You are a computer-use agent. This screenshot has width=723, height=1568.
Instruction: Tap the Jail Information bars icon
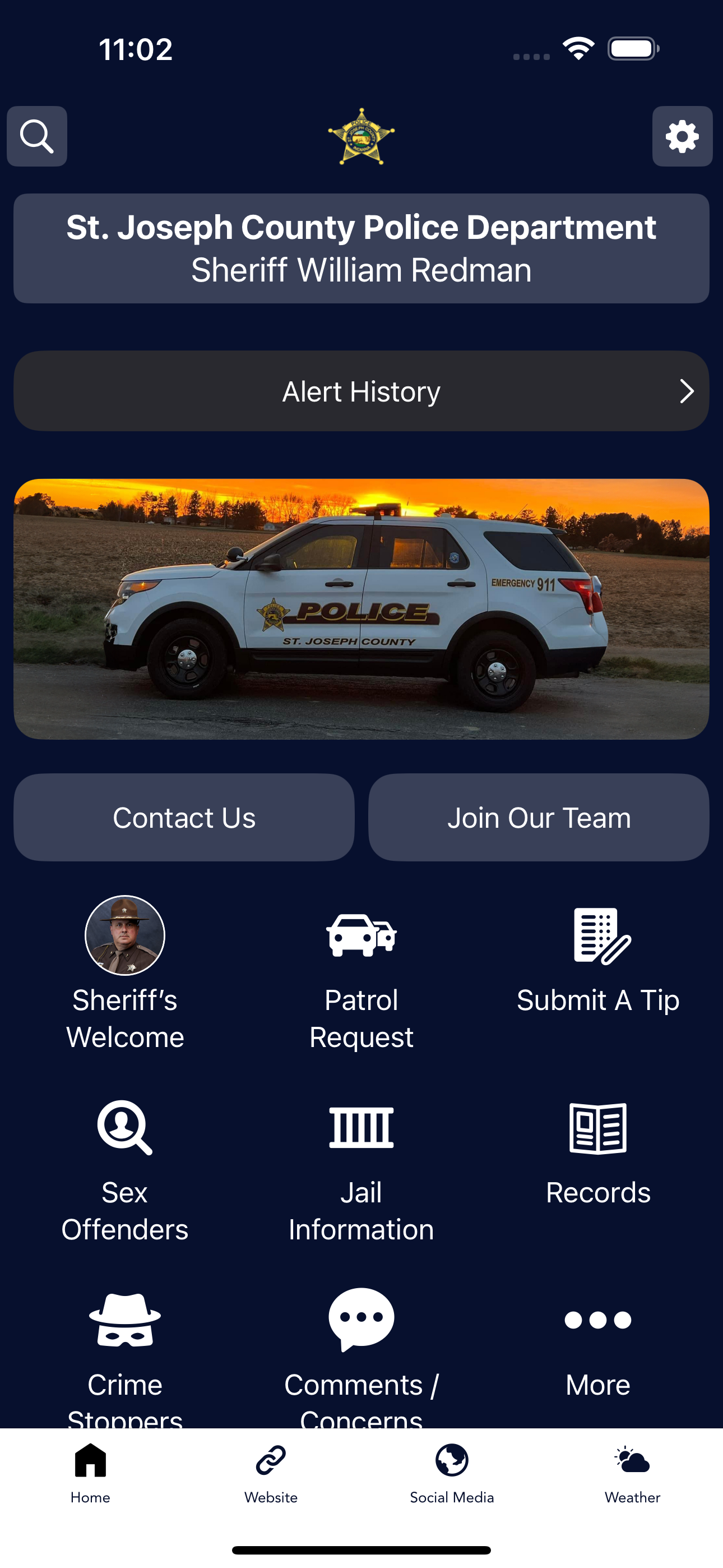tap(361, 1129)
